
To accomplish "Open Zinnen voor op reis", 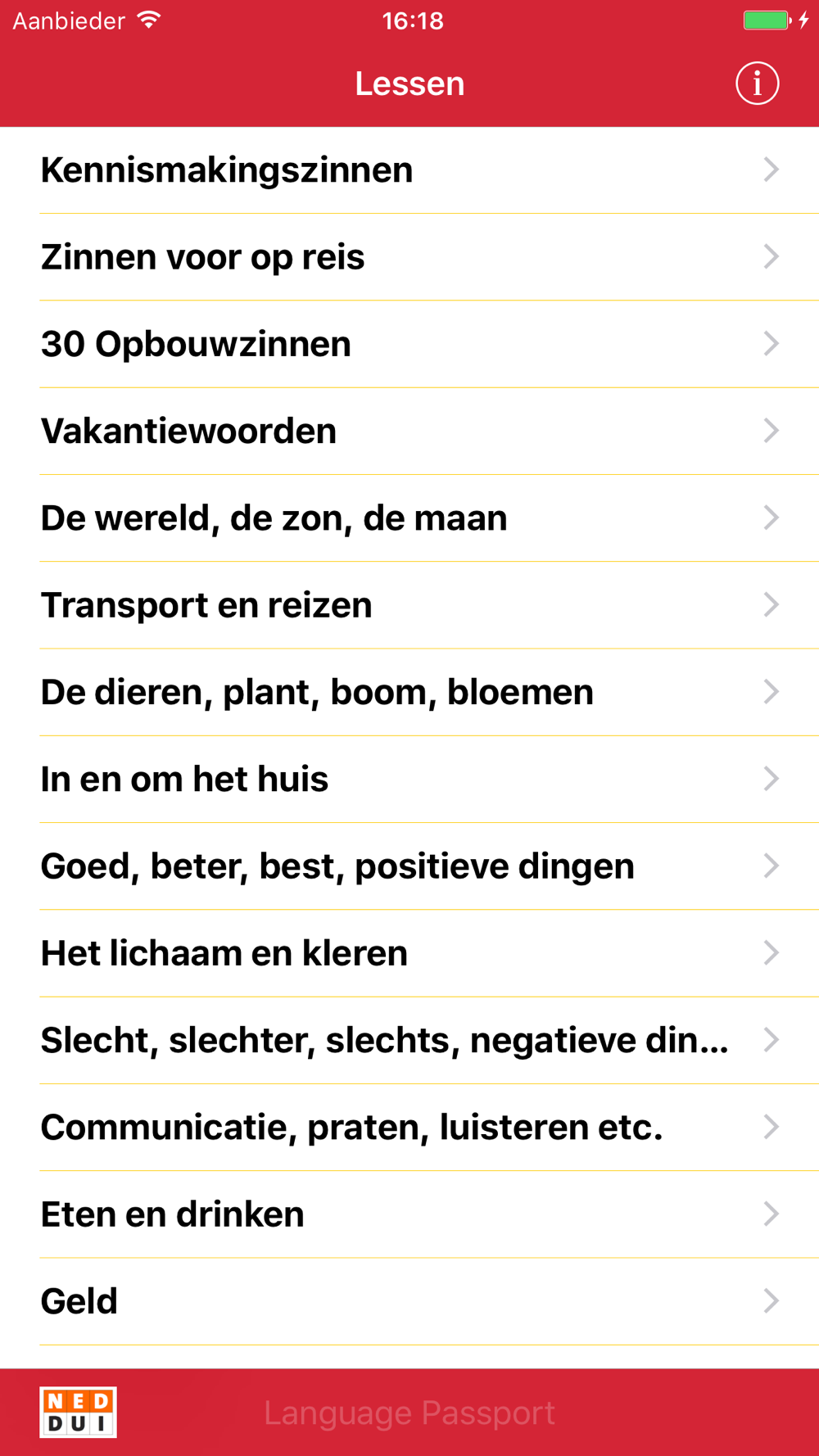I will click(409, 257).
